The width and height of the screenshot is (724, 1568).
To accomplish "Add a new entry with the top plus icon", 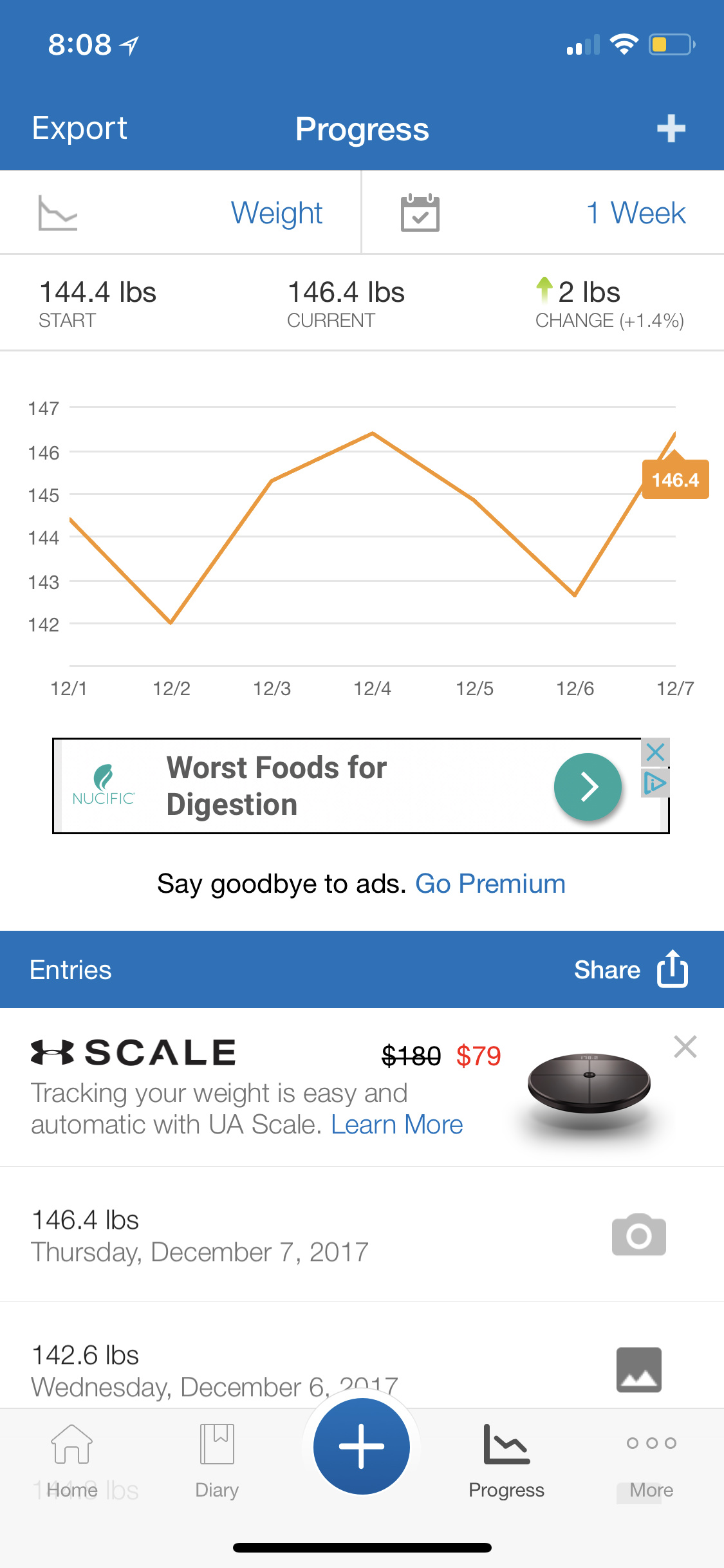I will 671,129.
